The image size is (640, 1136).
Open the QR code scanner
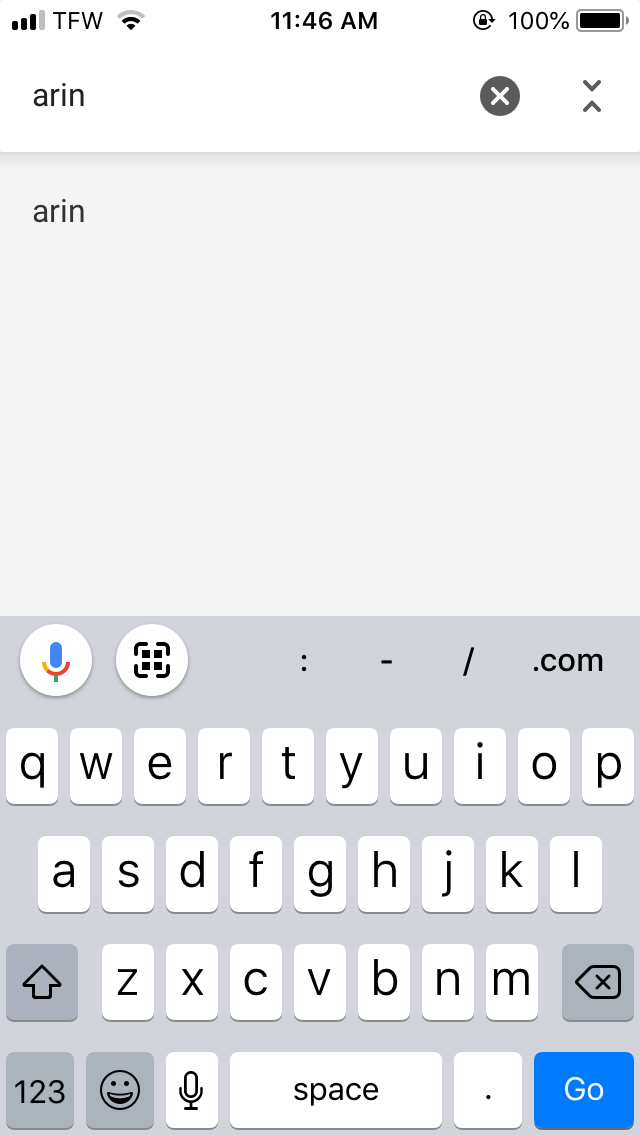[x=152, y=660]
